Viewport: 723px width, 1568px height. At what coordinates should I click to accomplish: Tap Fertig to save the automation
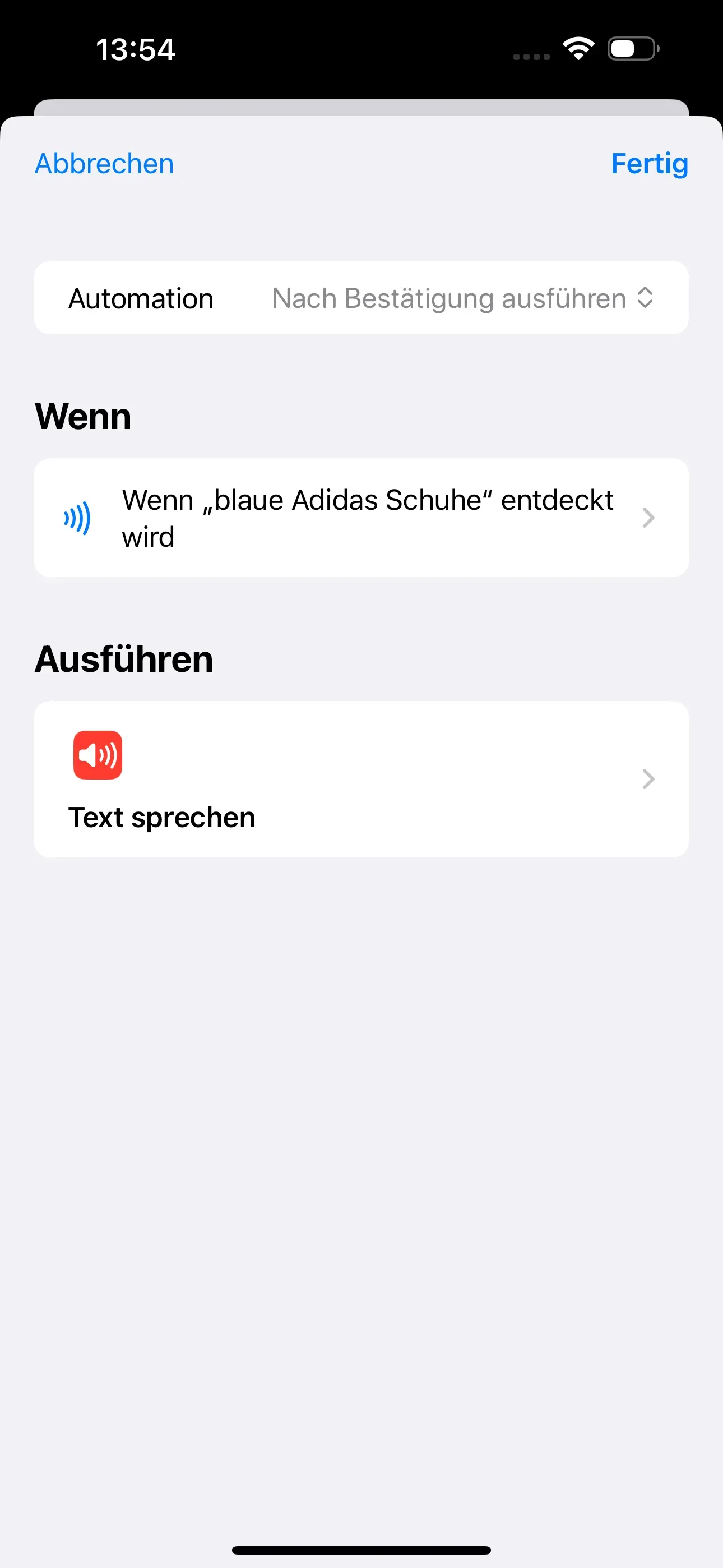[650, 163]
